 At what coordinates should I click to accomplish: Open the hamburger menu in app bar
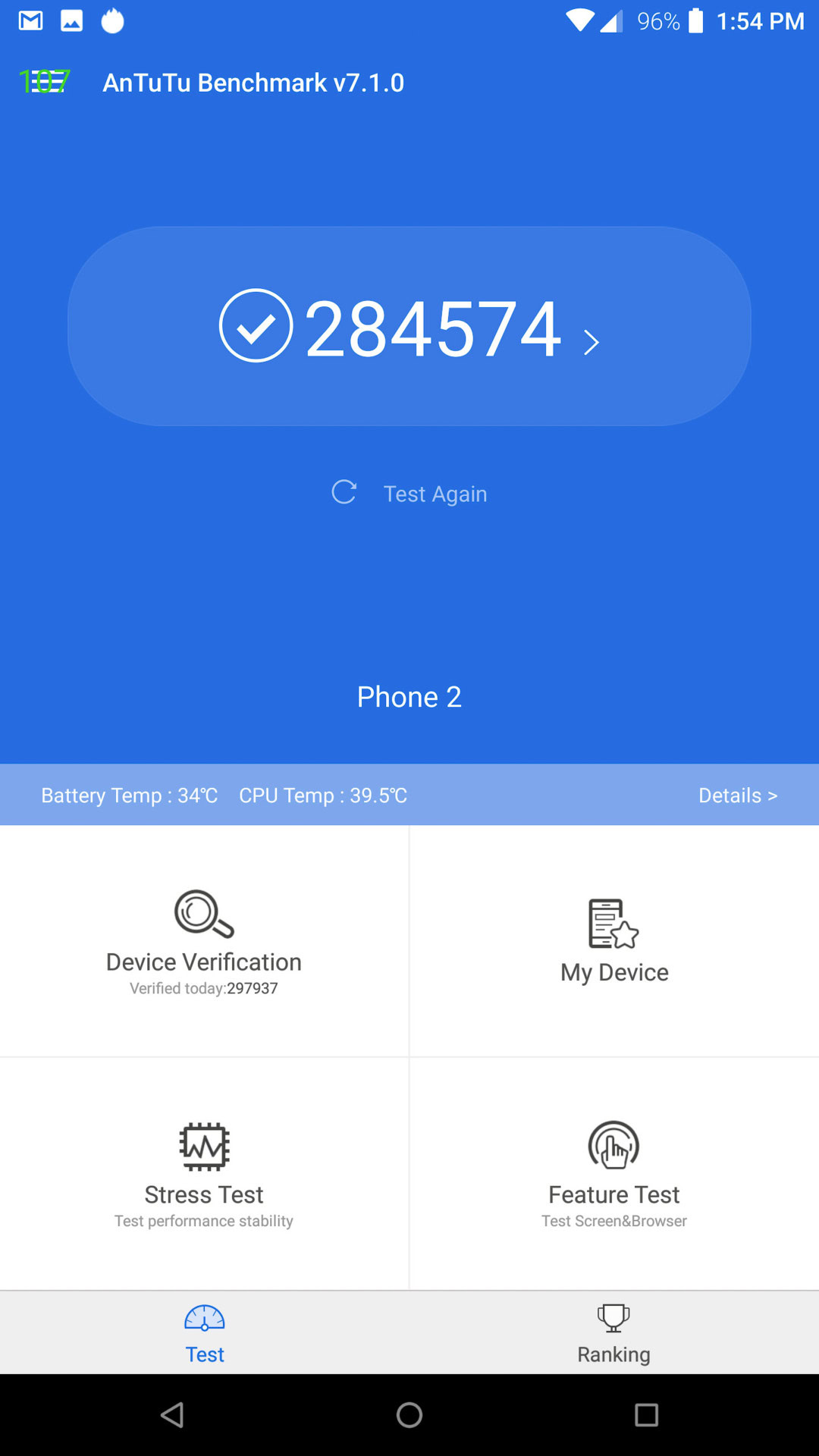(45, 82)
